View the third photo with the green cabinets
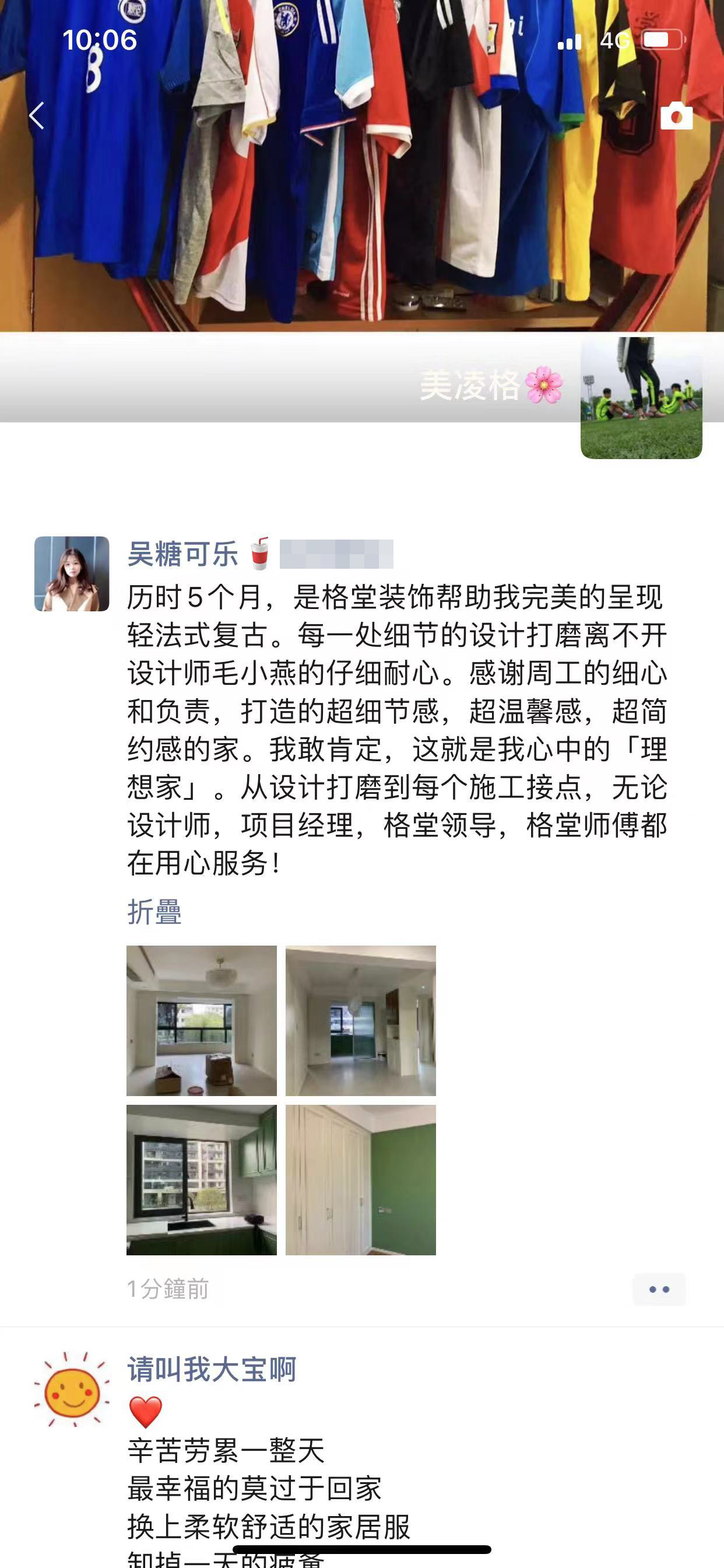Screen dimensions: 724x1568 [x=201, y=1179]
